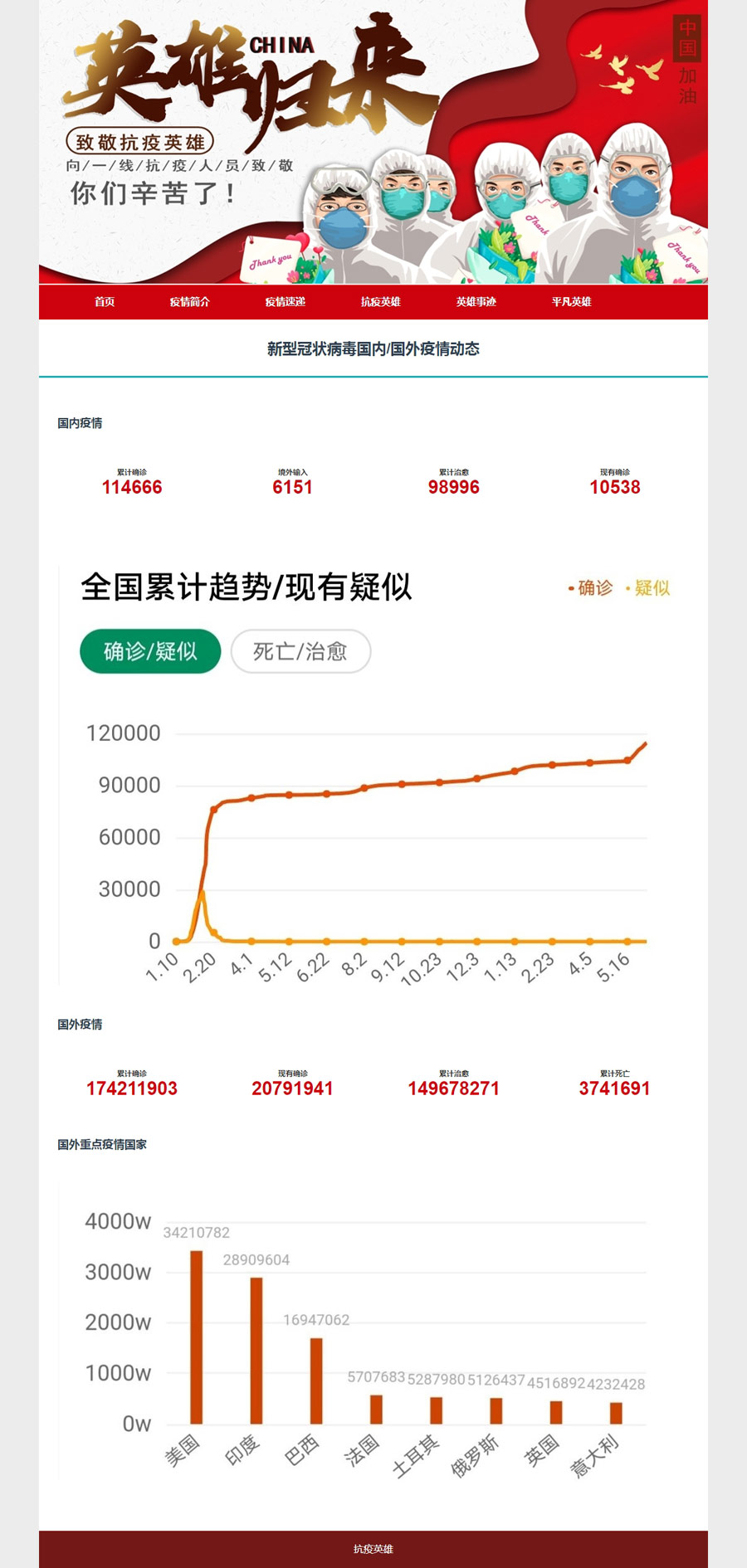Screen dimensions: 747x1568
Task: Toggle the 确诊 legend series
Action: 591,588
